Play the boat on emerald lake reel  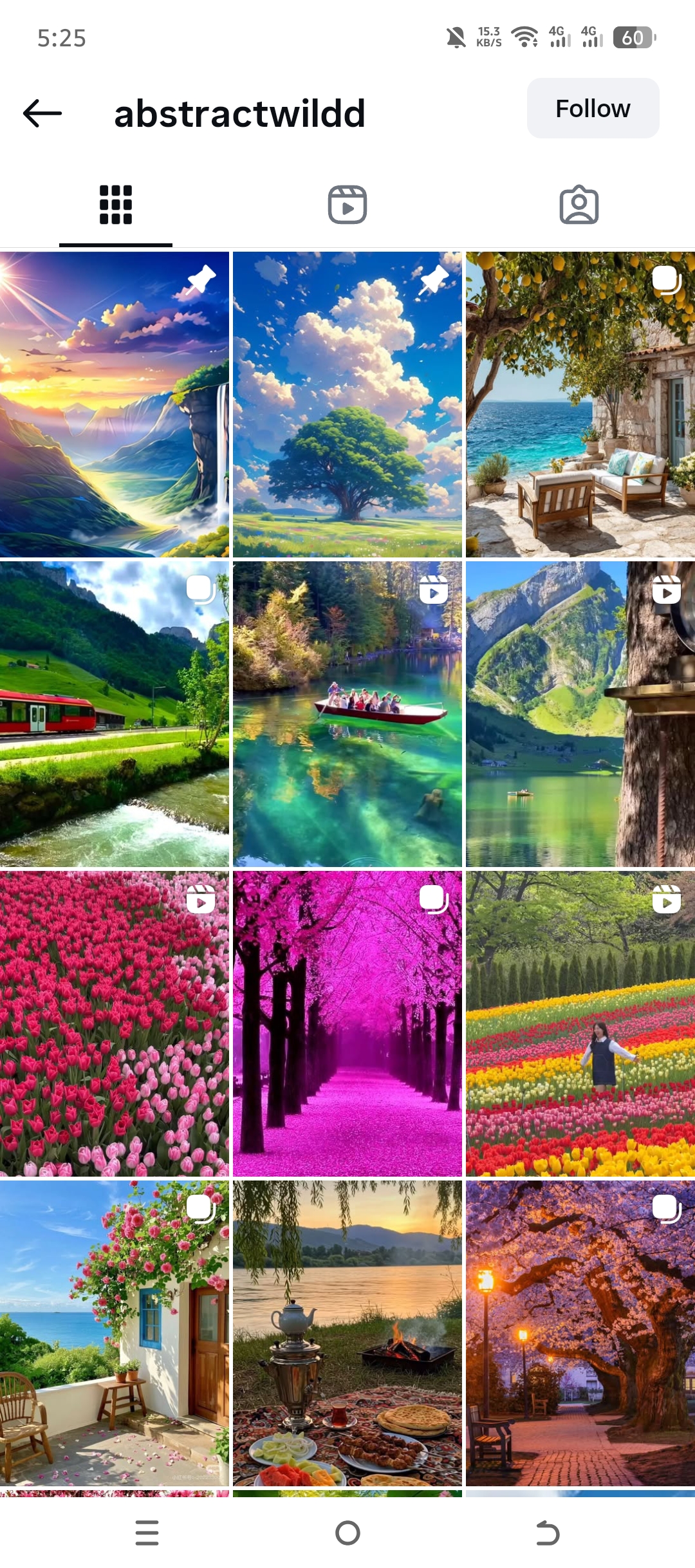(x=347, y=714)
